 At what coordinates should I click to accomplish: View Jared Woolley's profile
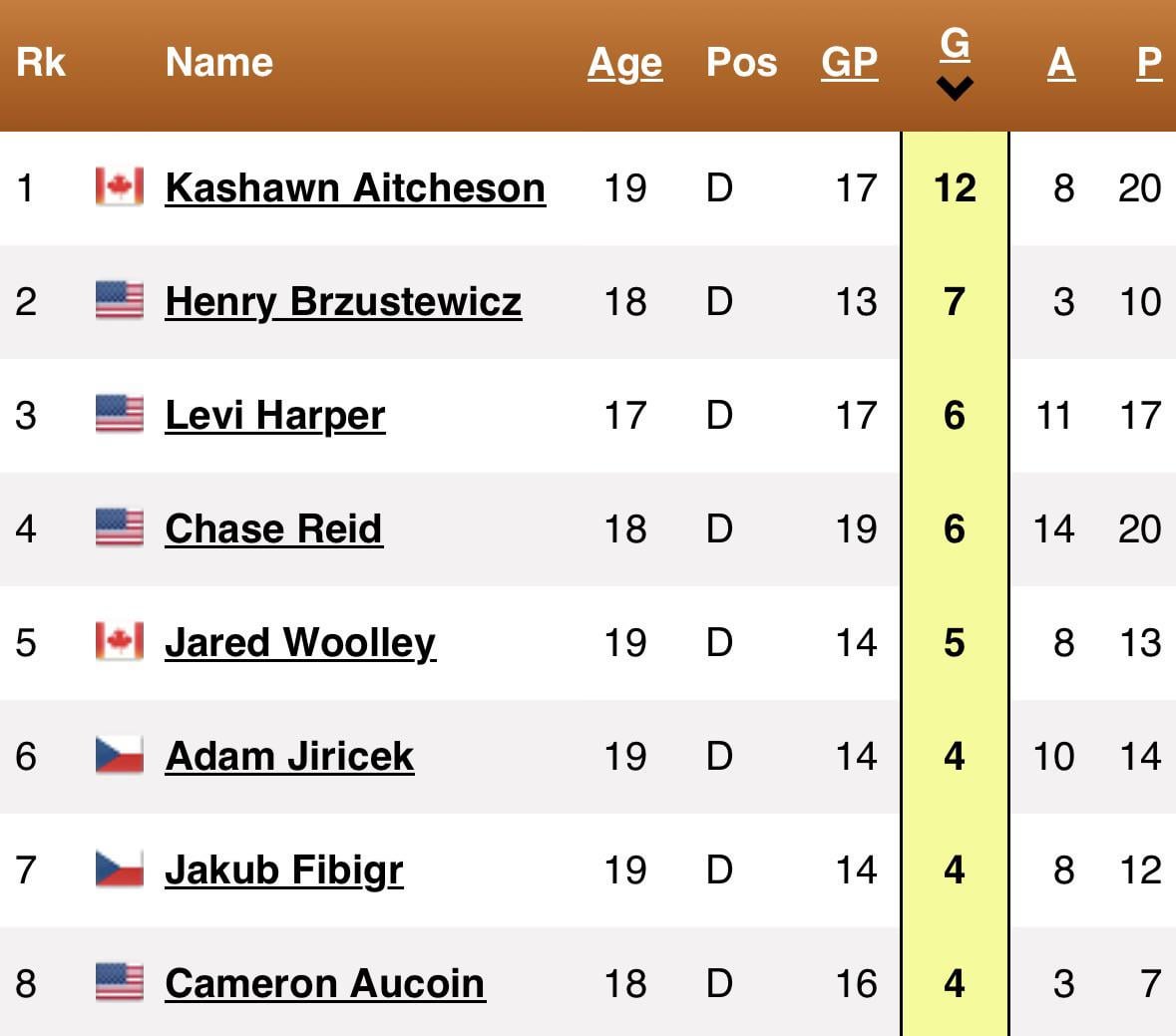coord(299,642)
